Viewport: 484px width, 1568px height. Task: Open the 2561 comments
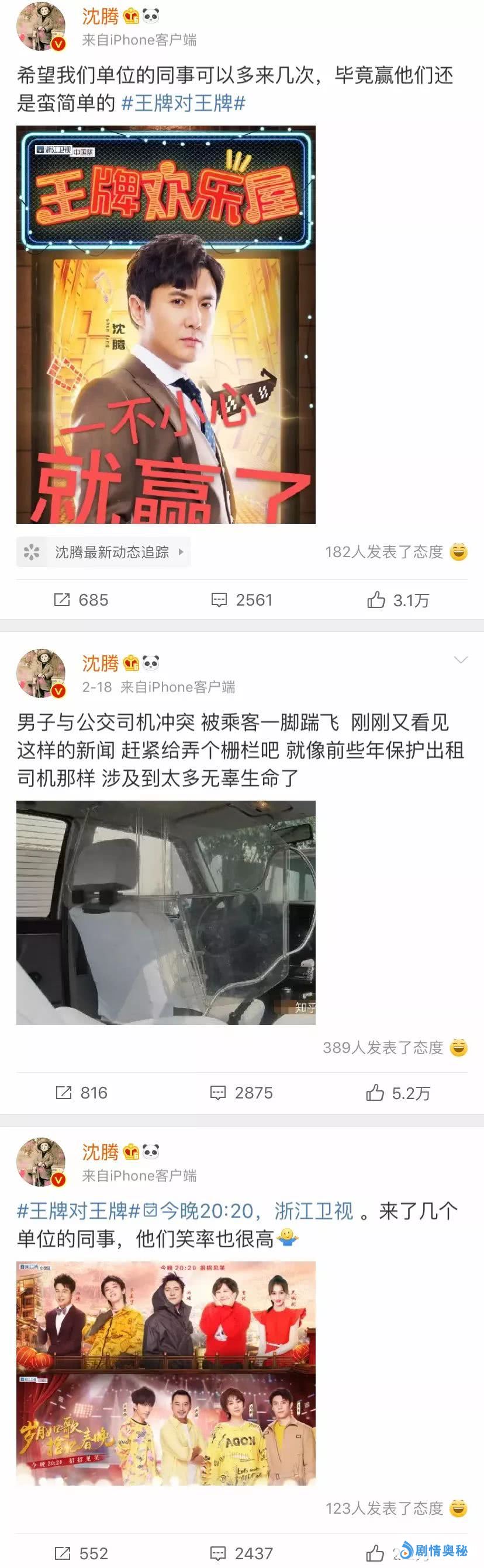(241, 600)
